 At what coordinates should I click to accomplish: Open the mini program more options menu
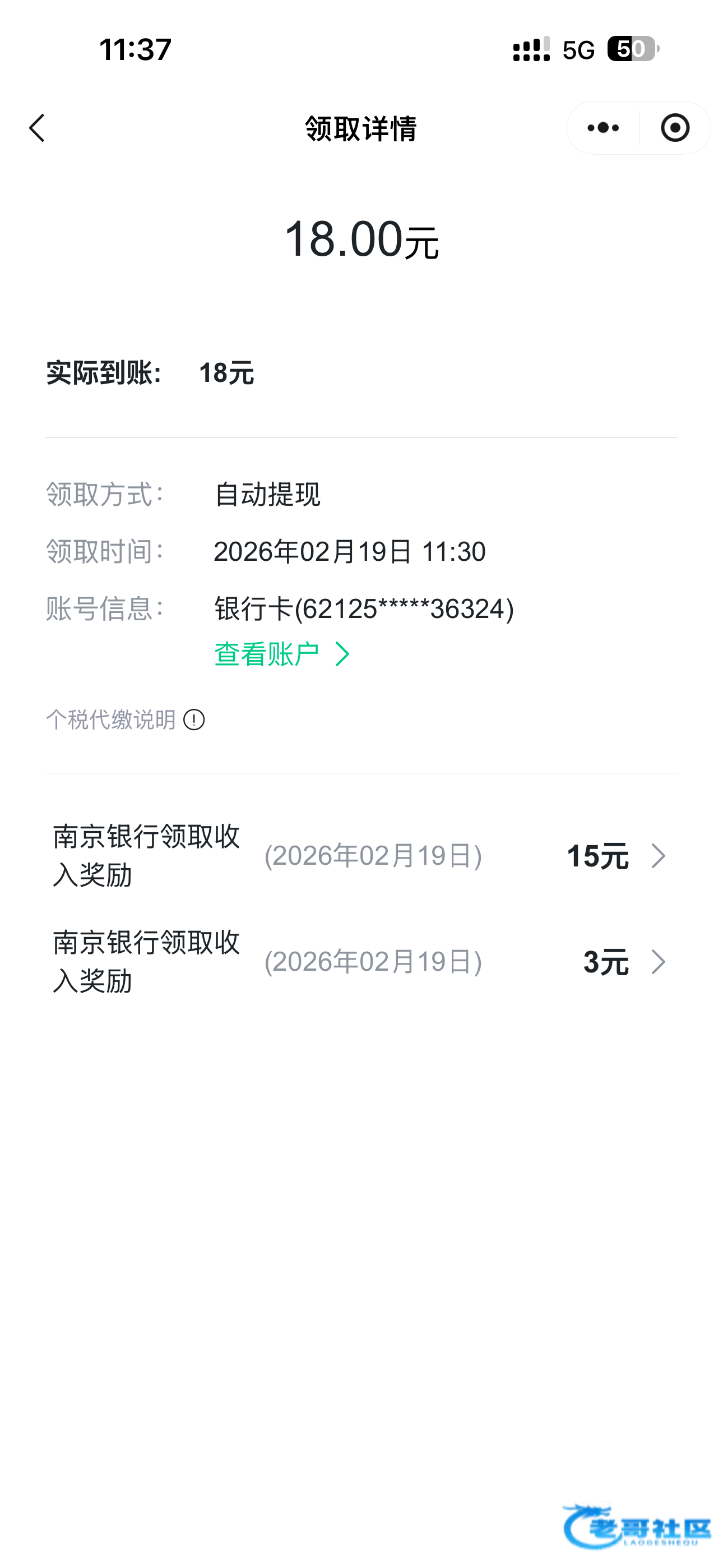coord(602,128)
